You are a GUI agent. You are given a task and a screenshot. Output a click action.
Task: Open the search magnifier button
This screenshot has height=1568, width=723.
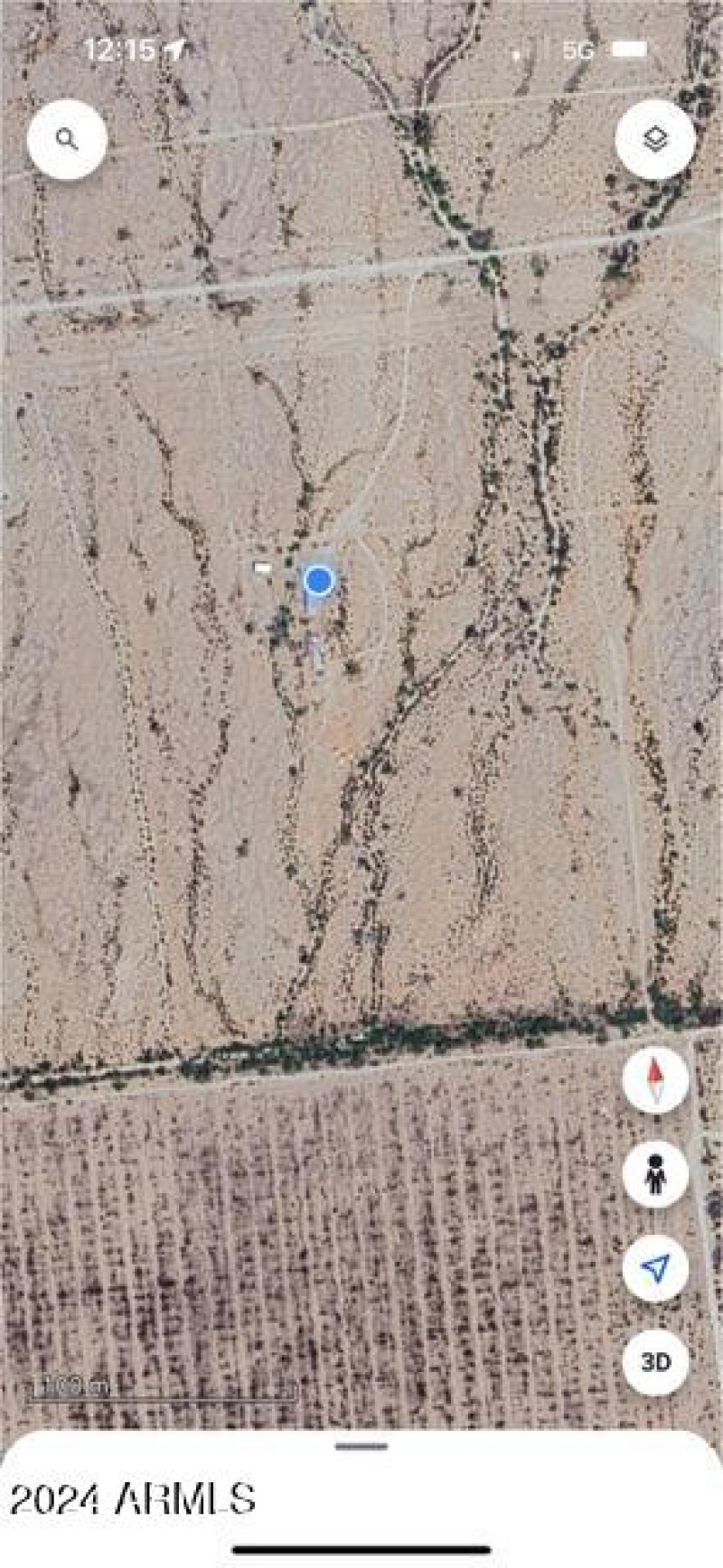point(67,140)
